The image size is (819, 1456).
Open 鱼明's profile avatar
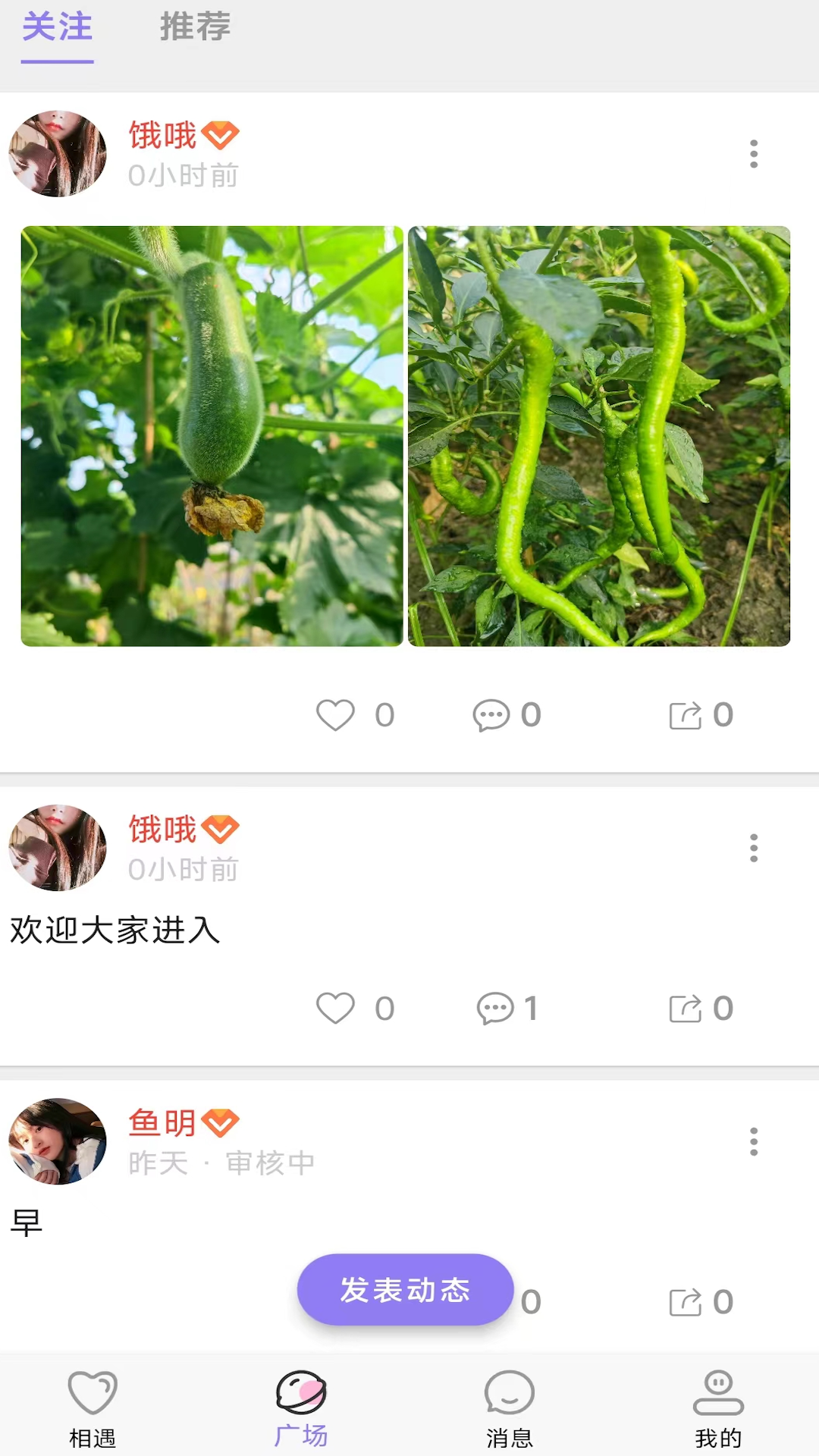(x=58, y=1141)
